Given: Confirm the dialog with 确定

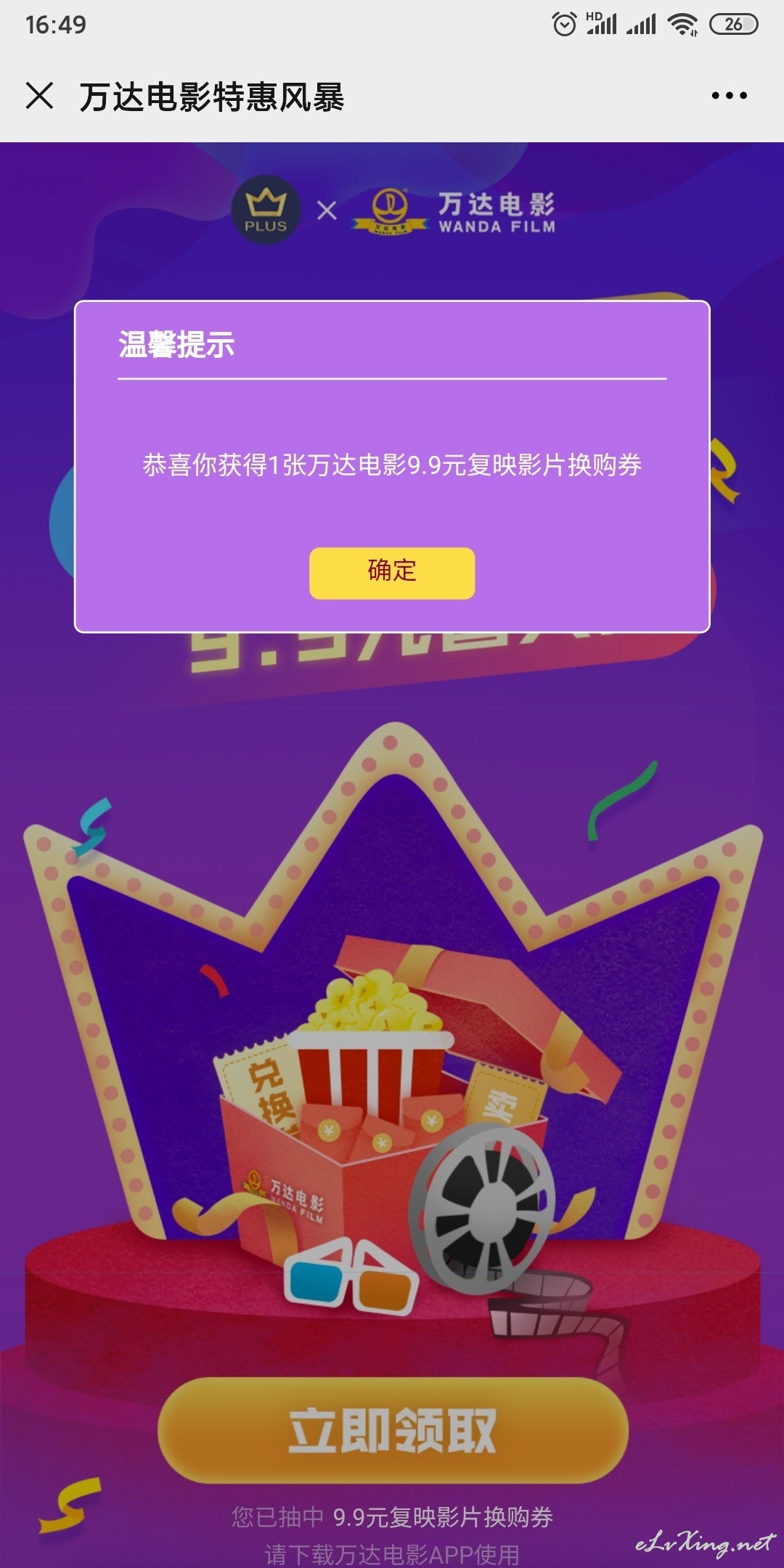Looking at the screenshot, I should point(392,573).
